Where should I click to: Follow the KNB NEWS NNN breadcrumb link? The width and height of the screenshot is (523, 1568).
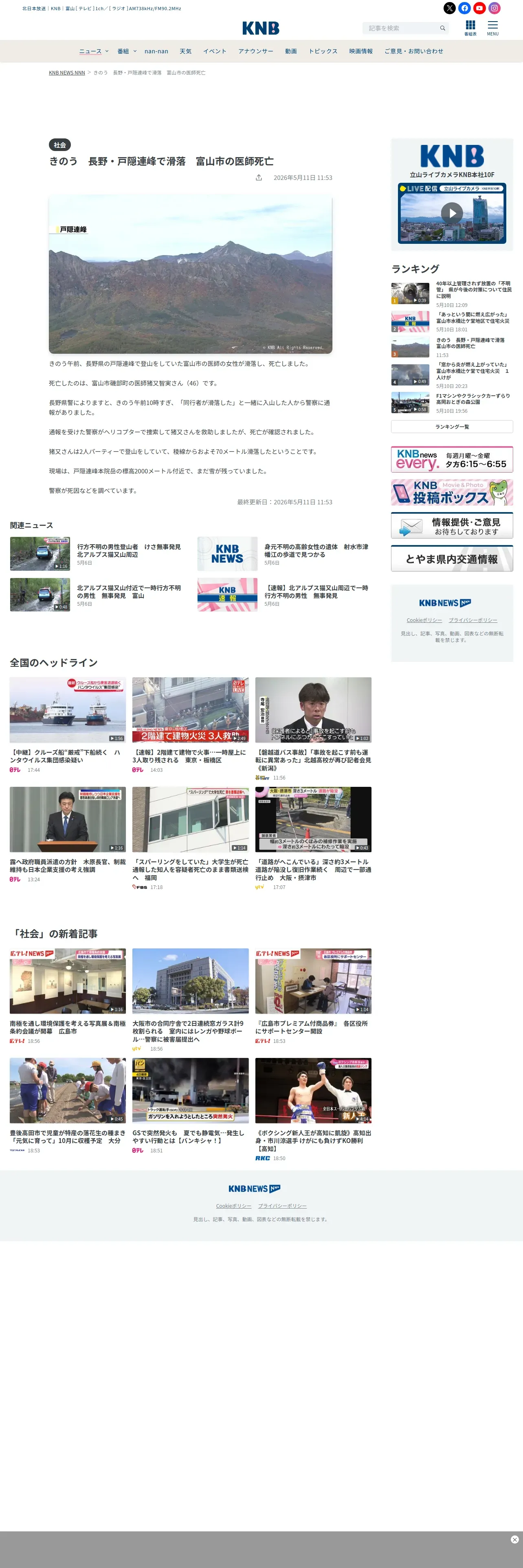tap(67, 72)
